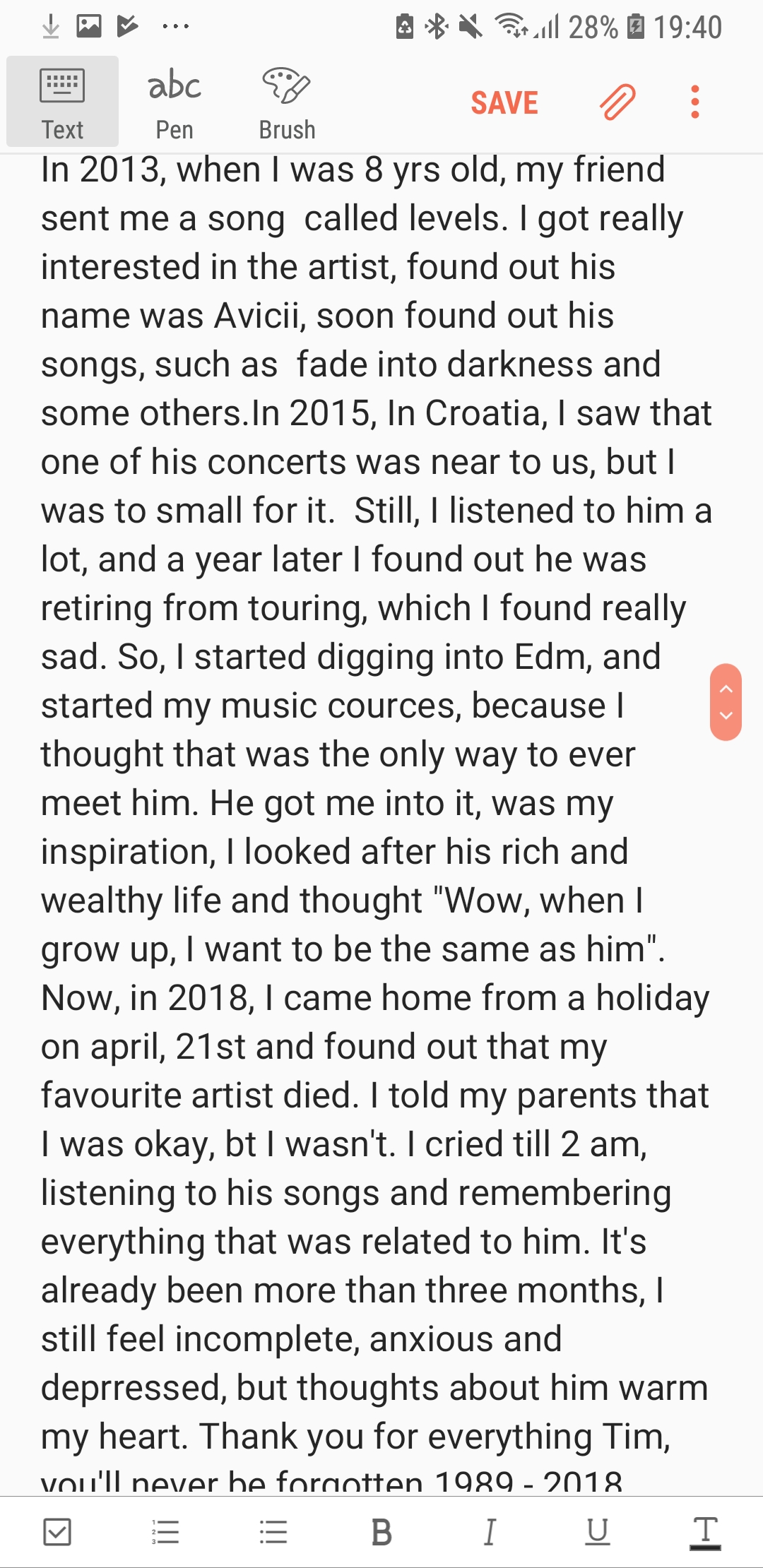Toggle bold text formatting

point(381,1532)
